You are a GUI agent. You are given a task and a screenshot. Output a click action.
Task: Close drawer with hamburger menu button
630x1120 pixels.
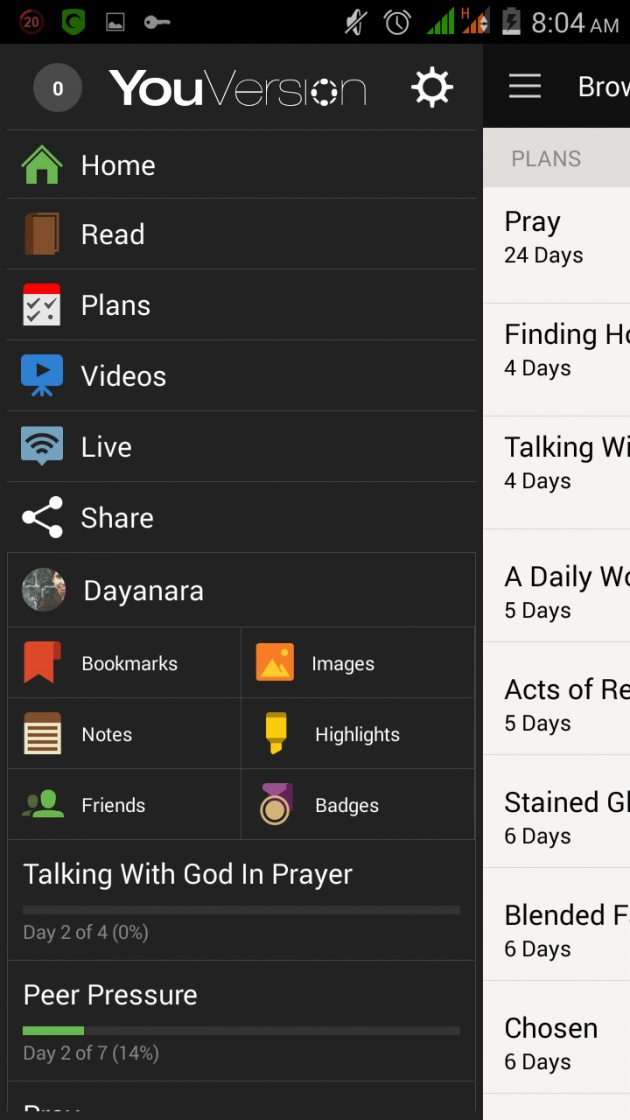click(x=525, y=87)
